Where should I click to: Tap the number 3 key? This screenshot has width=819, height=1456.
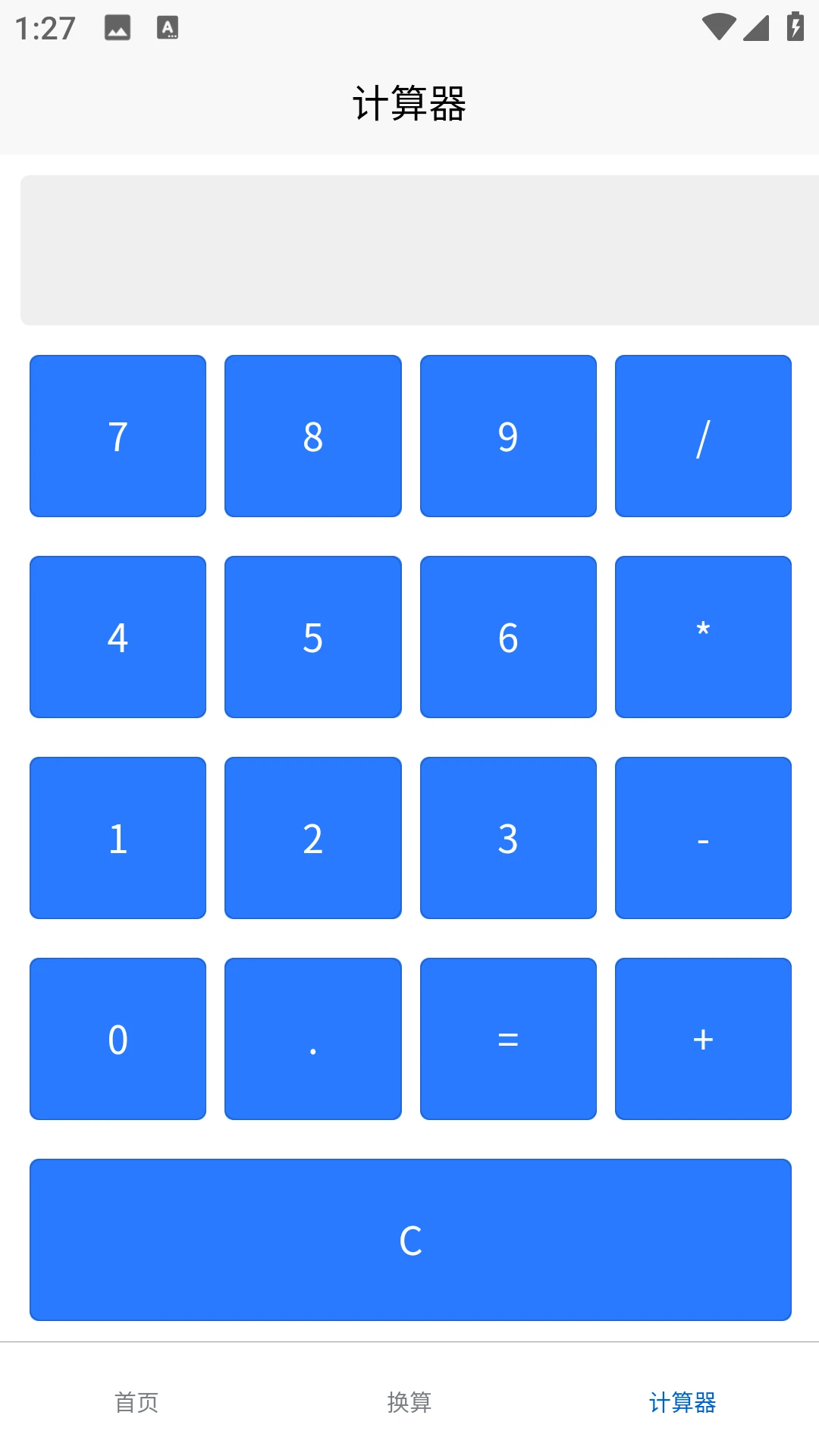pos(508,838)
